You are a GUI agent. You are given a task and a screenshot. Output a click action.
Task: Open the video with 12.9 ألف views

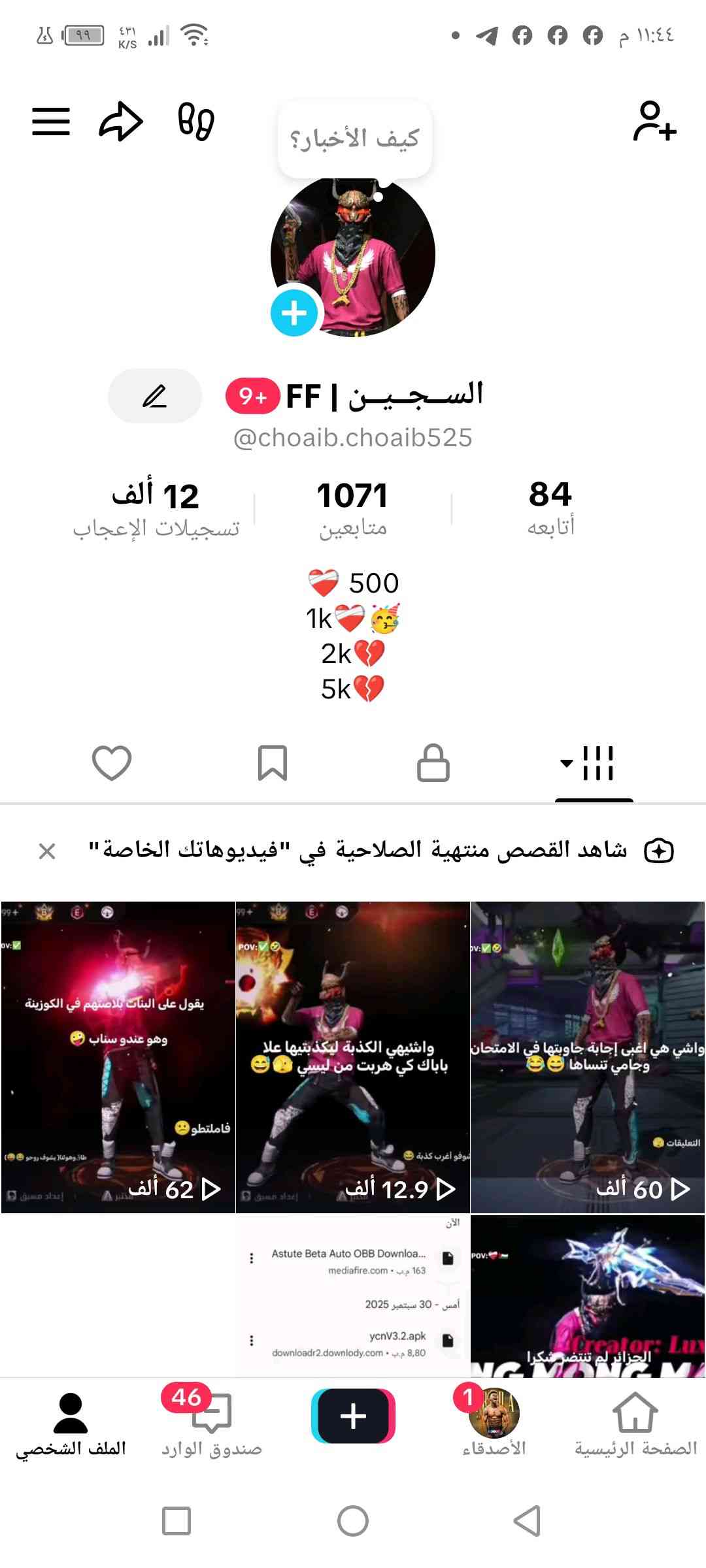click(353, 1057)
